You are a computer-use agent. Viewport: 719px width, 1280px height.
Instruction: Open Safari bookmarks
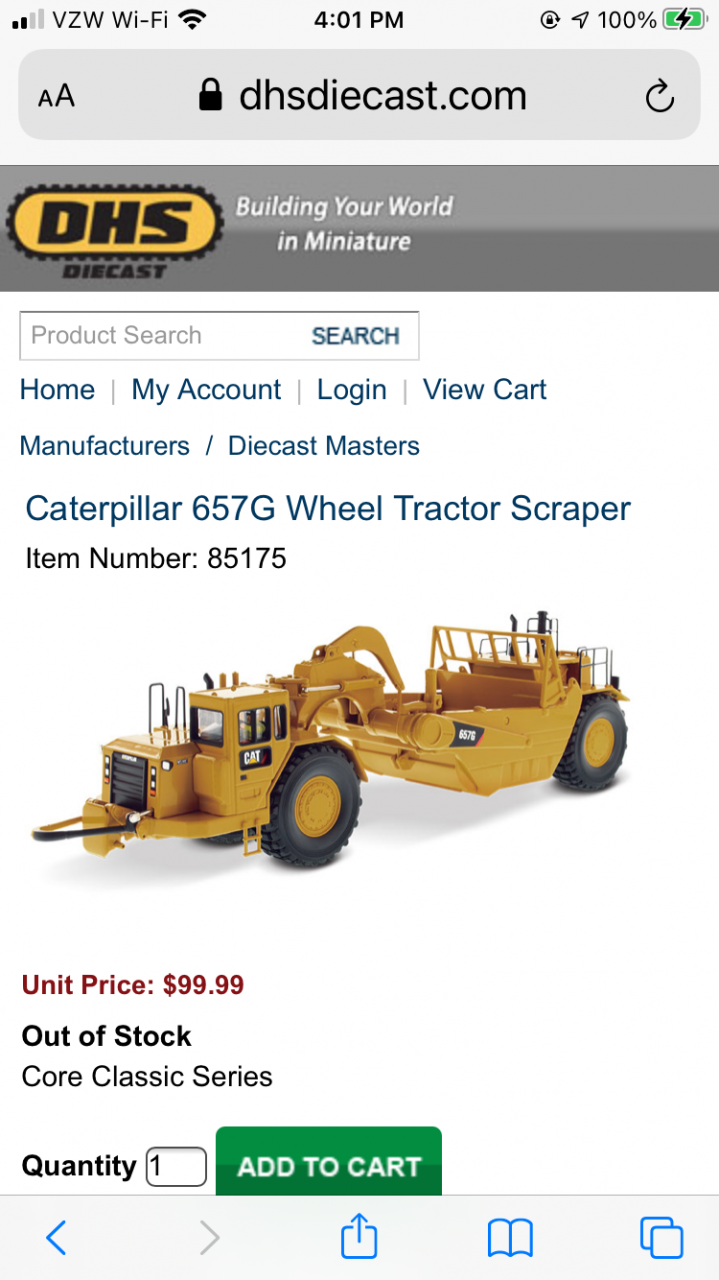[x=510, y=1238]
